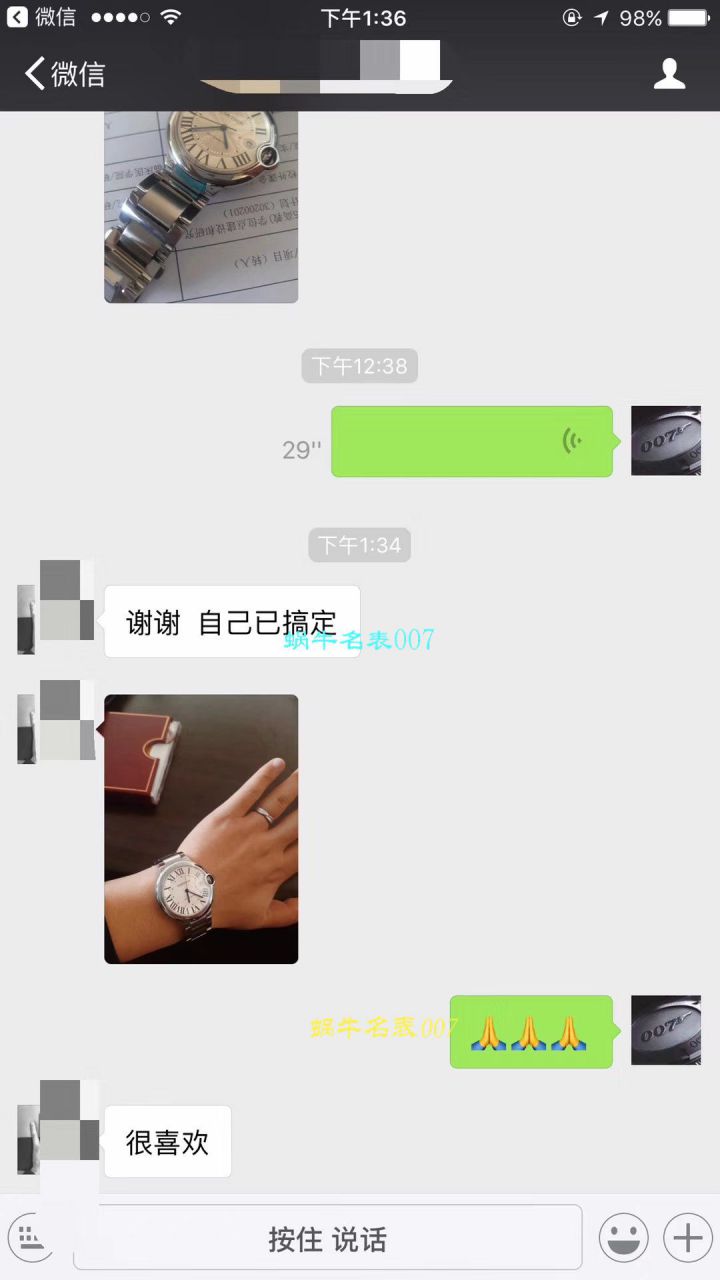Viewport: 720px width, 1280px height.
Task: Switch to keyboard text input
Action: pyautogui.click(x=35, y=1238)
